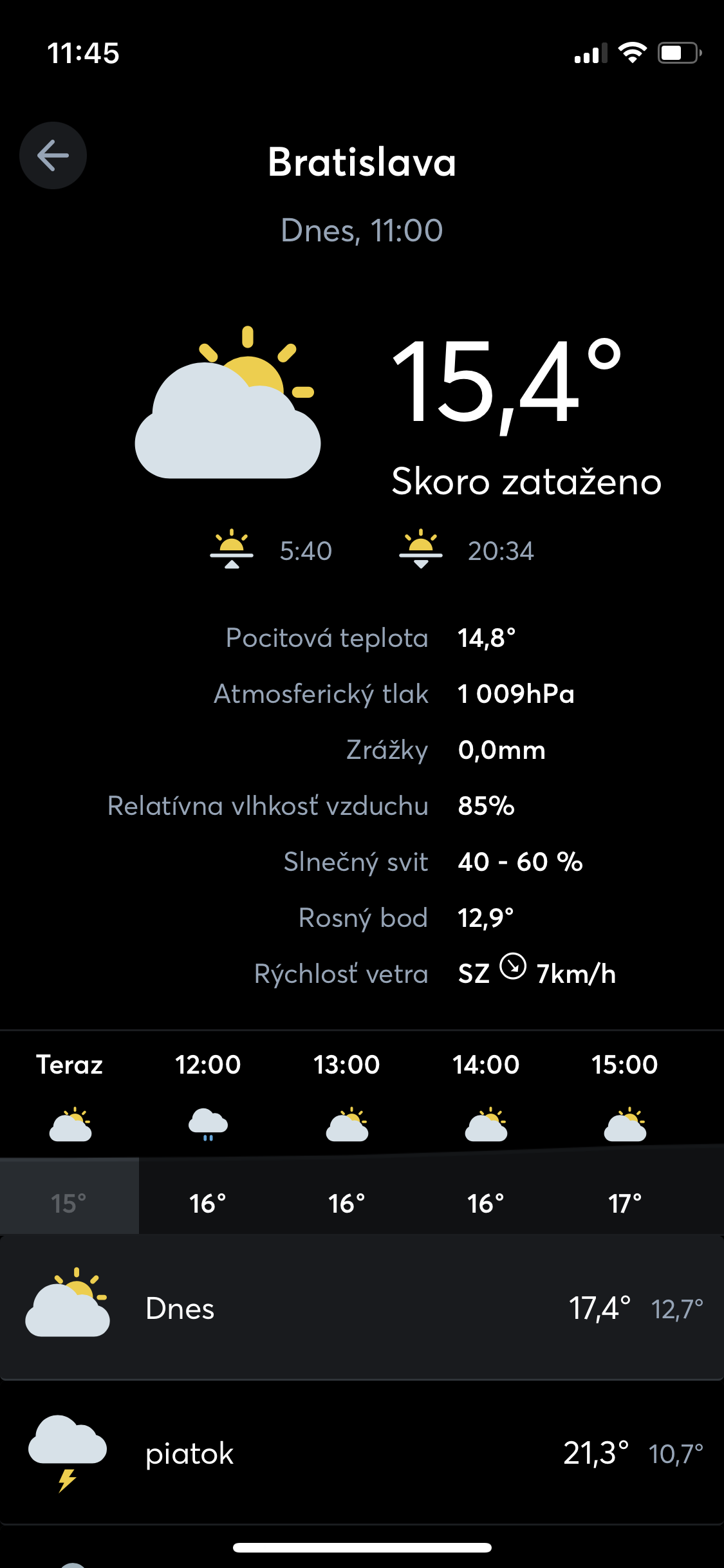This screenshot has width=724, height=1568.
Task: Choose the 15:00 hourly forecast
Action: pyautogui.click(x=625, y=1132)
